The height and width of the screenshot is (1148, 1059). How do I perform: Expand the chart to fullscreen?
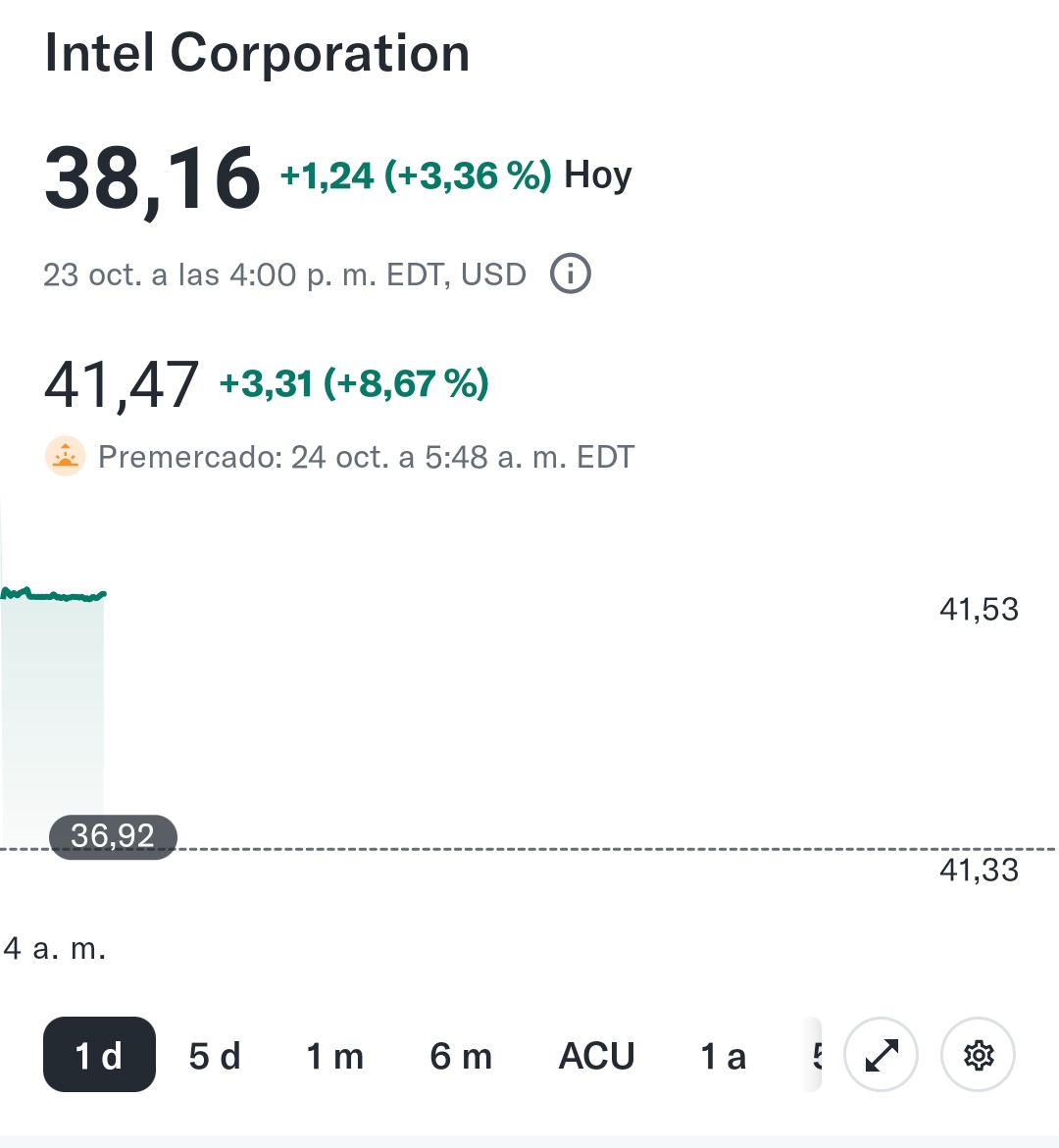click(x=882, y=1054)
